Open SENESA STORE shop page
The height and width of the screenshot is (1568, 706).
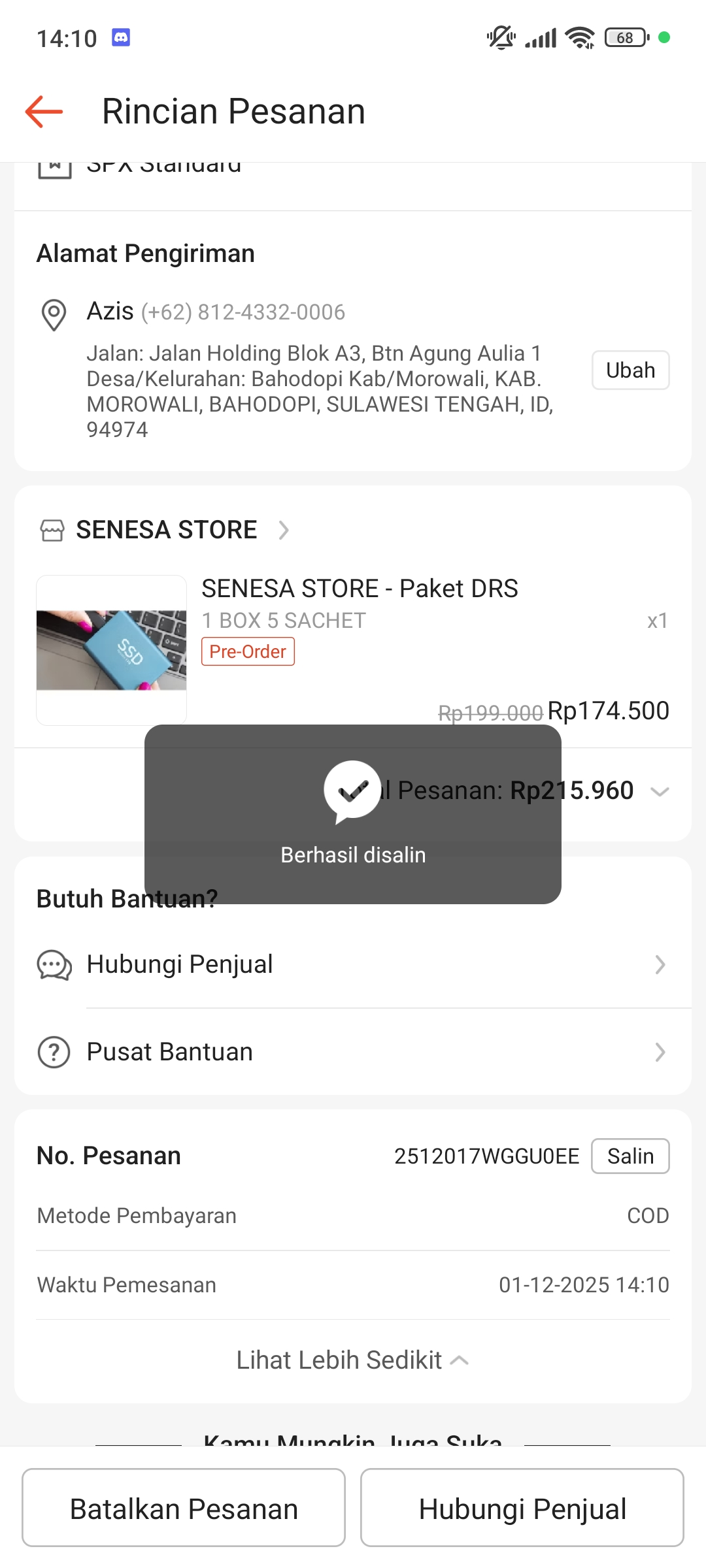point(166,530)
